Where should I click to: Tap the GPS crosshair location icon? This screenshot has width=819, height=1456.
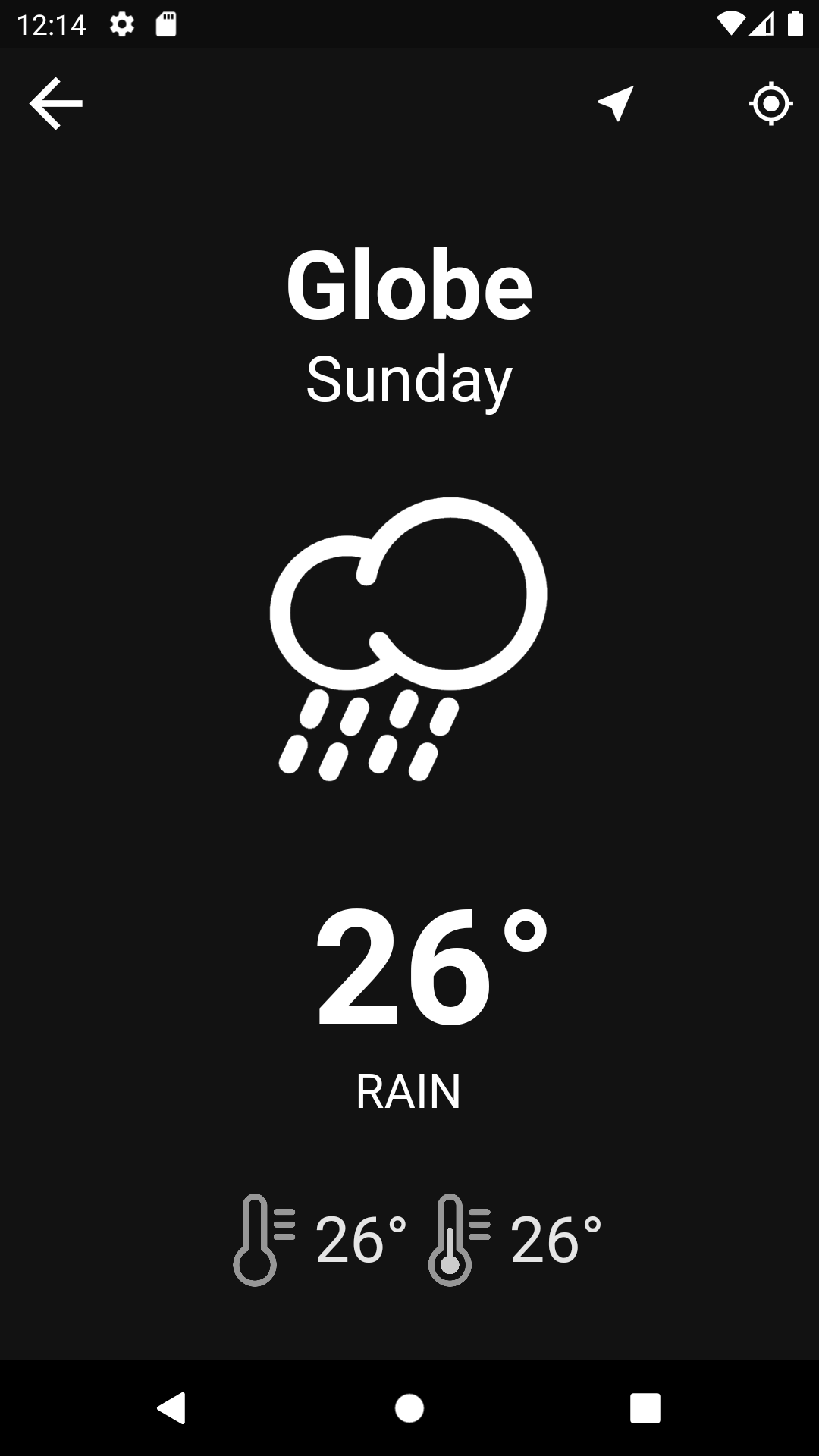[x=770, y=103]
